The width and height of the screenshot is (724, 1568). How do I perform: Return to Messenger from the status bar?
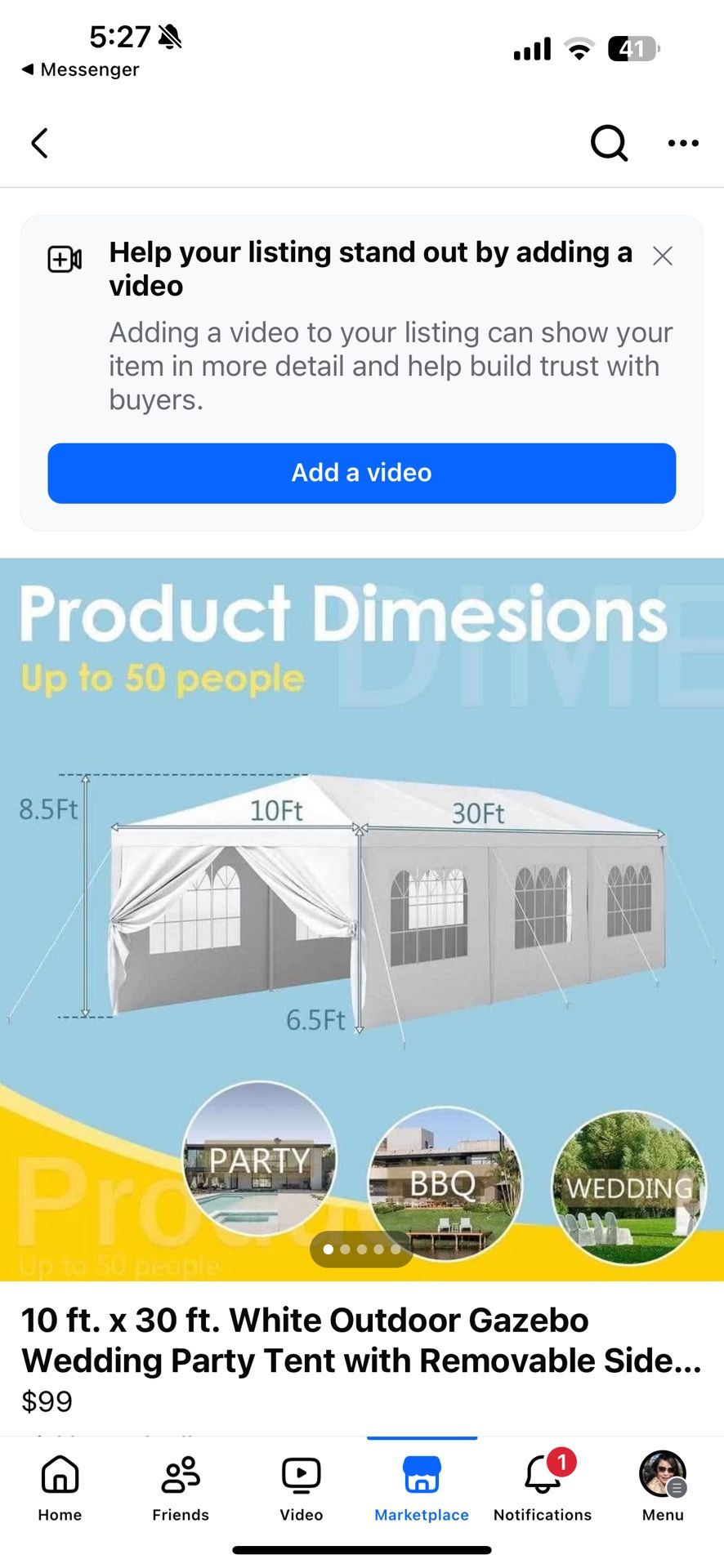(x=80, y=69)
